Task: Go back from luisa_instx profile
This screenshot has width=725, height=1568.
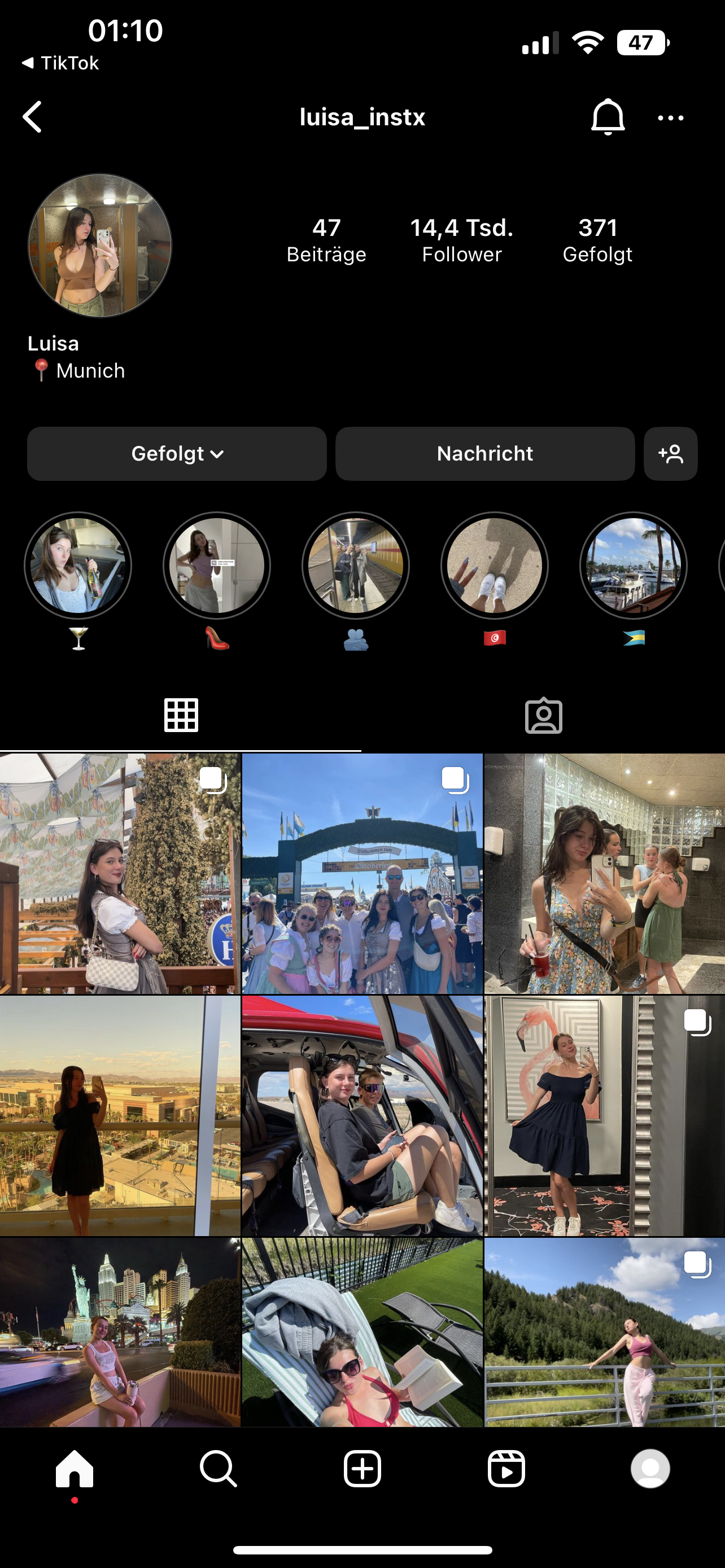Action: pos(32,117)
